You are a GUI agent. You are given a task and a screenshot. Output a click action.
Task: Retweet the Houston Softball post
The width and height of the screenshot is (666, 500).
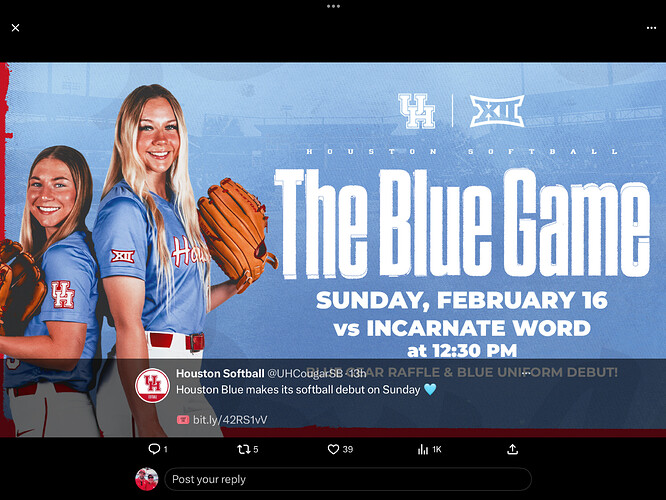pos(243,450)
